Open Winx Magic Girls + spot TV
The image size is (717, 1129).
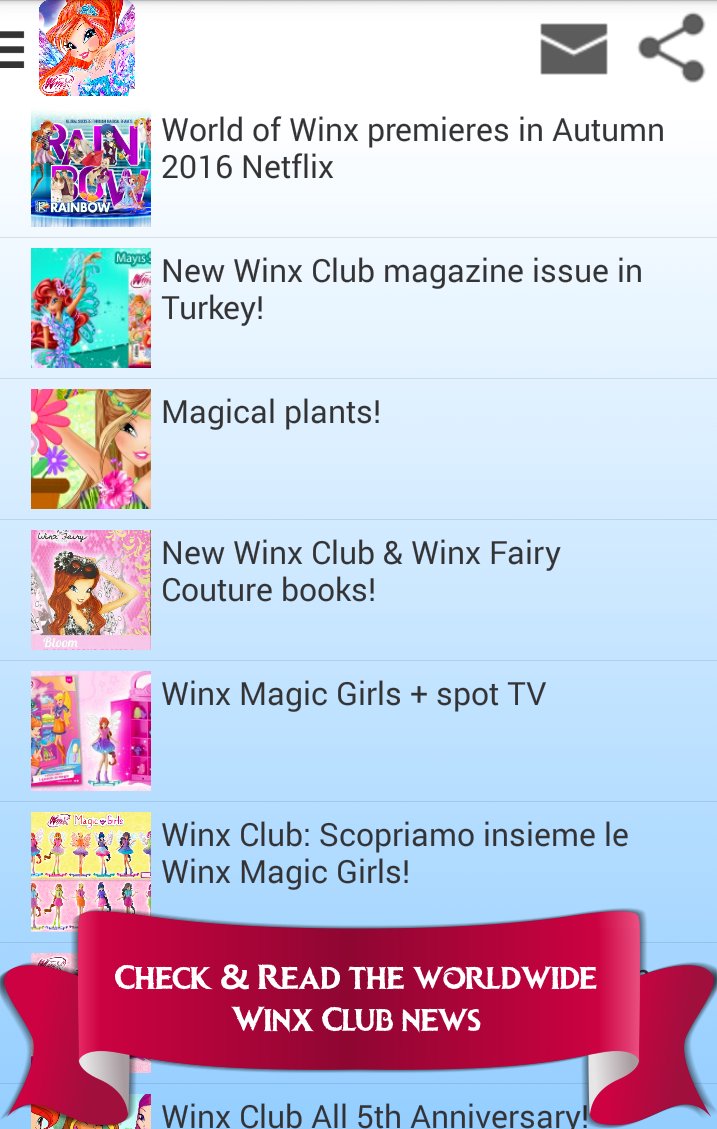coord(353,694)
